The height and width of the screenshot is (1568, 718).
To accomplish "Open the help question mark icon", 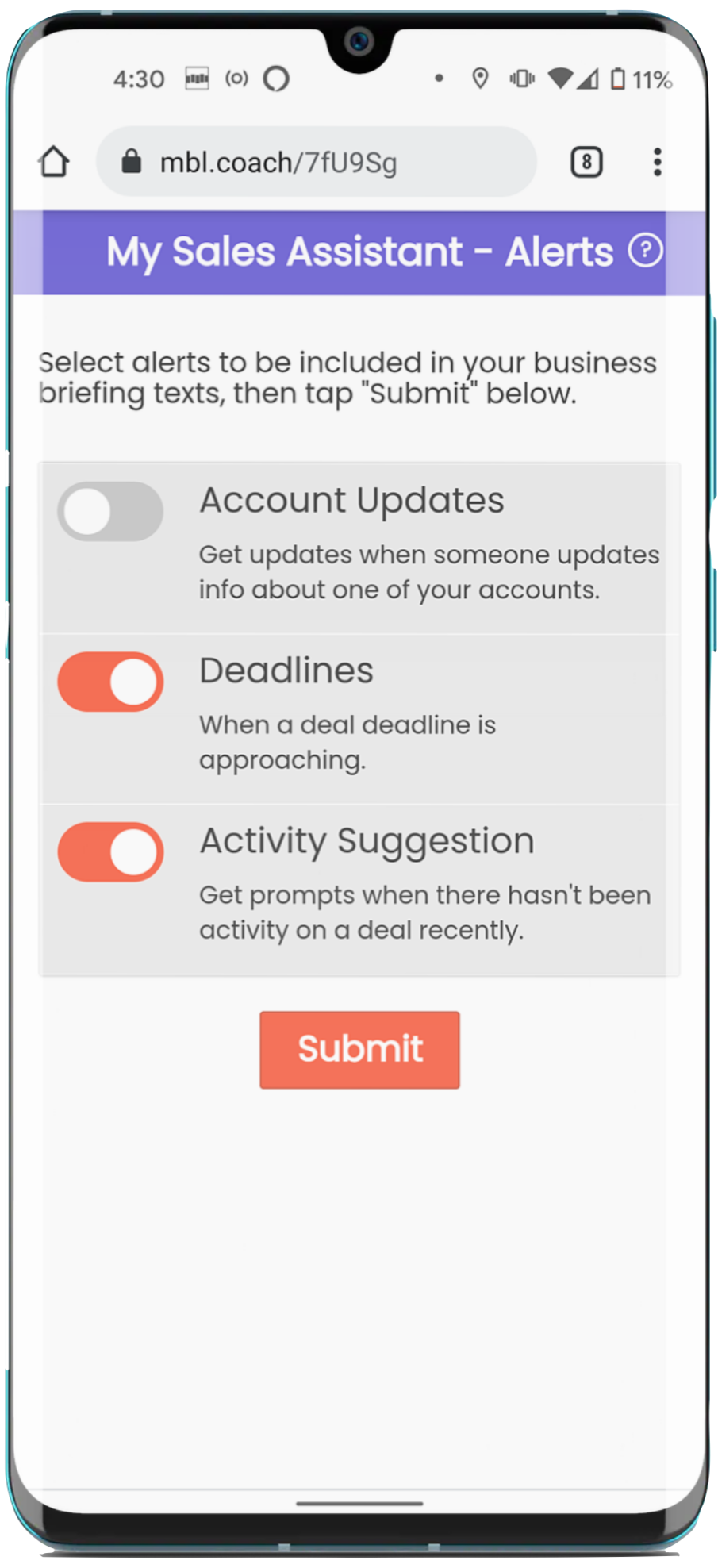I will (645, 251).
